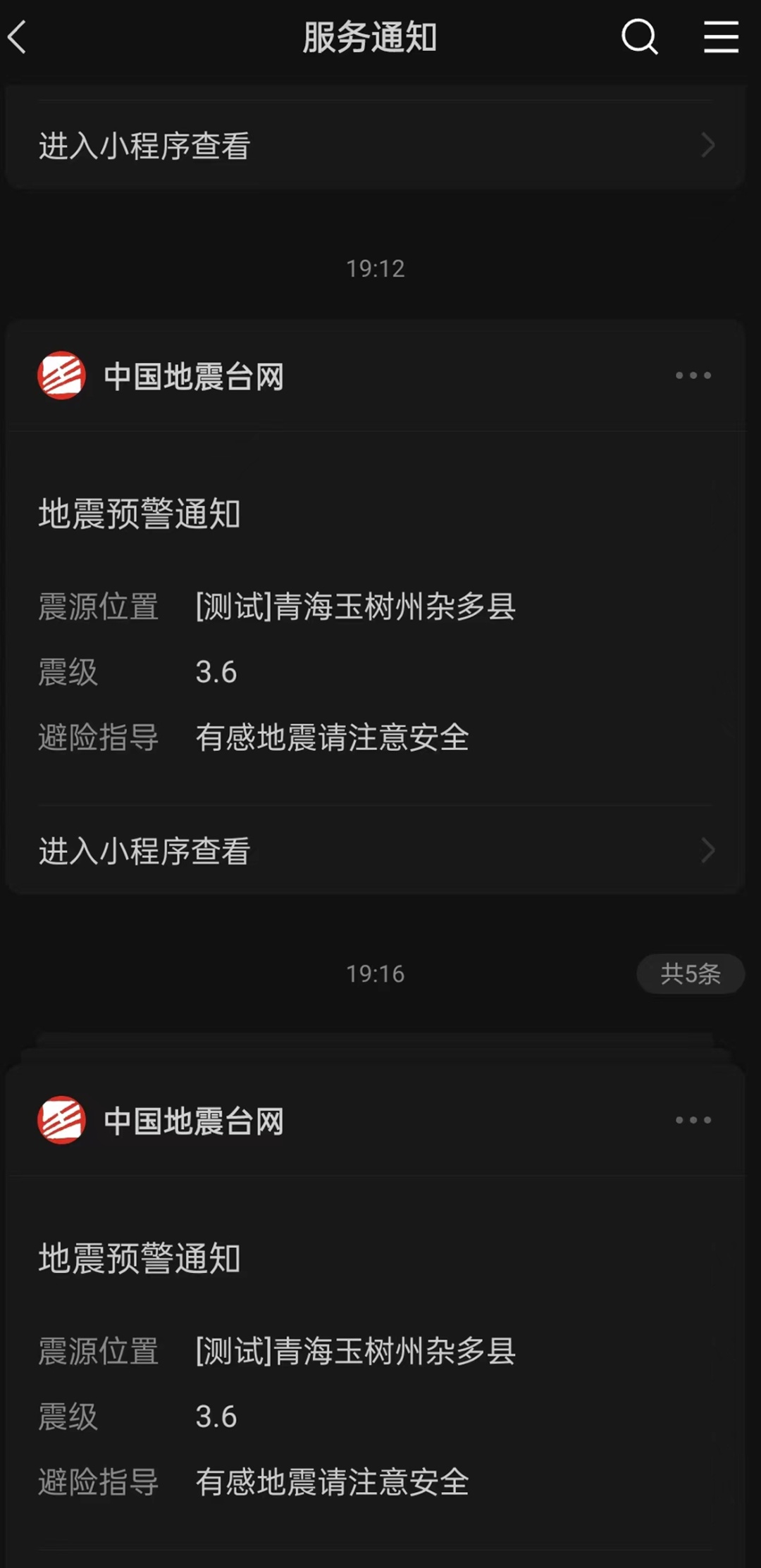761x1568 pixels.
Task: Tap the back arrow to leave 服务通知
Action: pos(17,37)
